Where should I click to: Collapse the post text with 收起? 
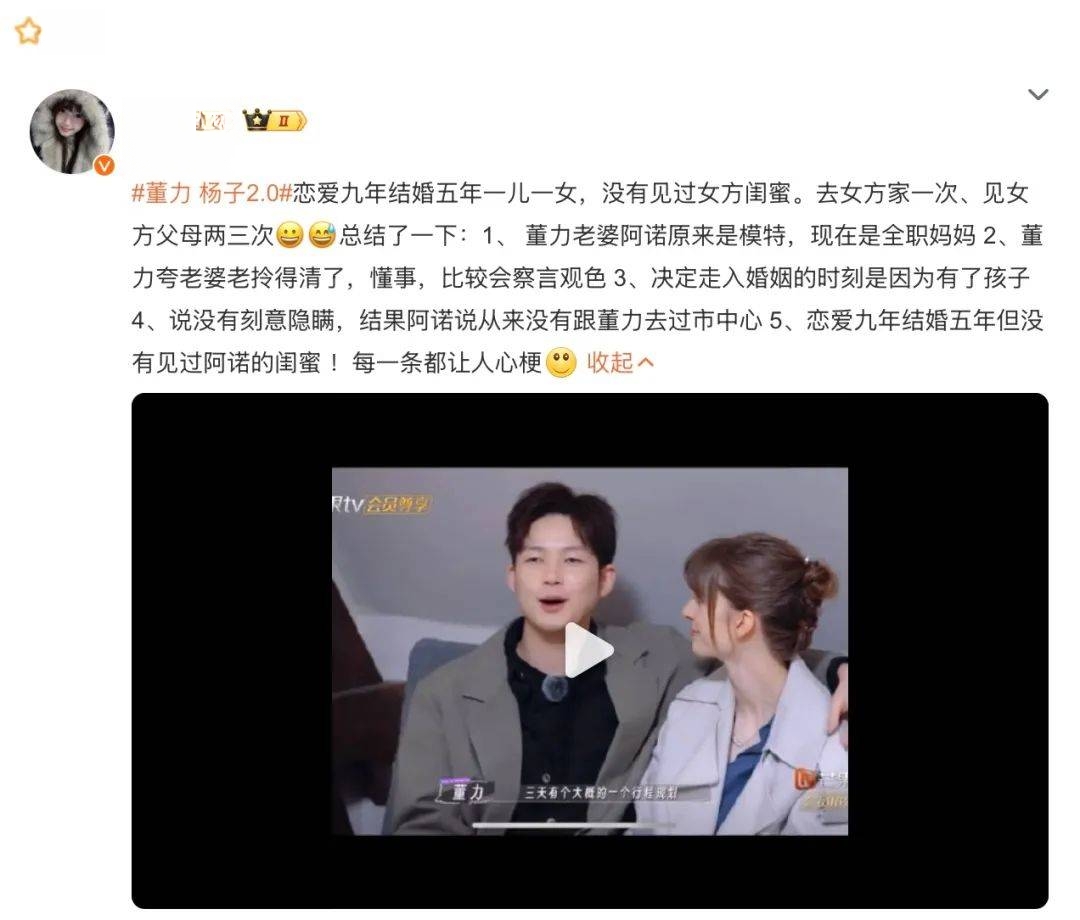620,362
